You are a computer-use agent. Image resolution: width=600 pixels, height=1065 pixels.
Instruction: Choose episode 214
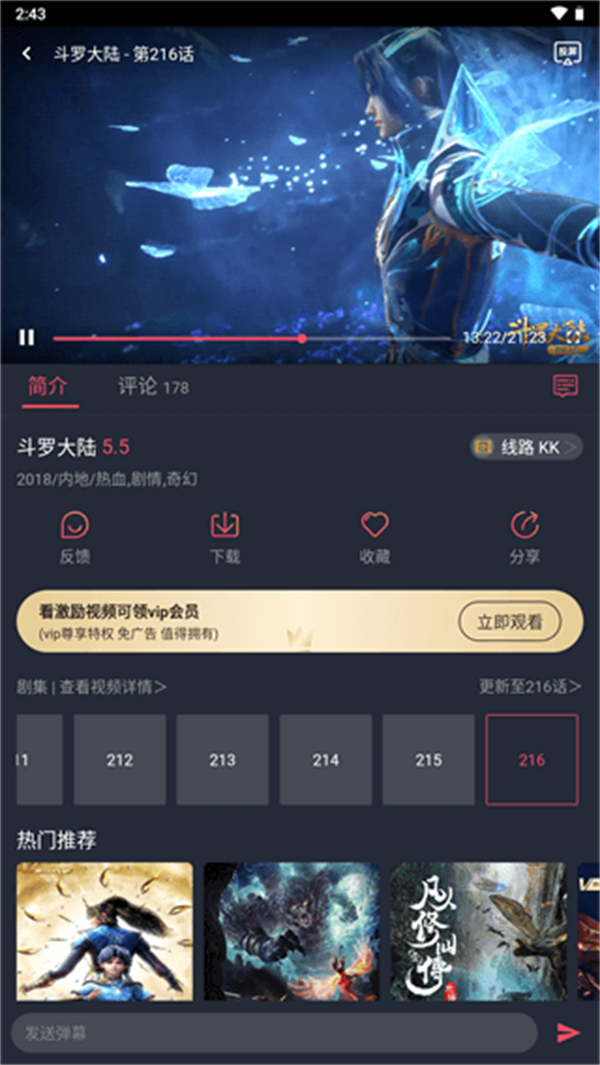click(326, 760)
